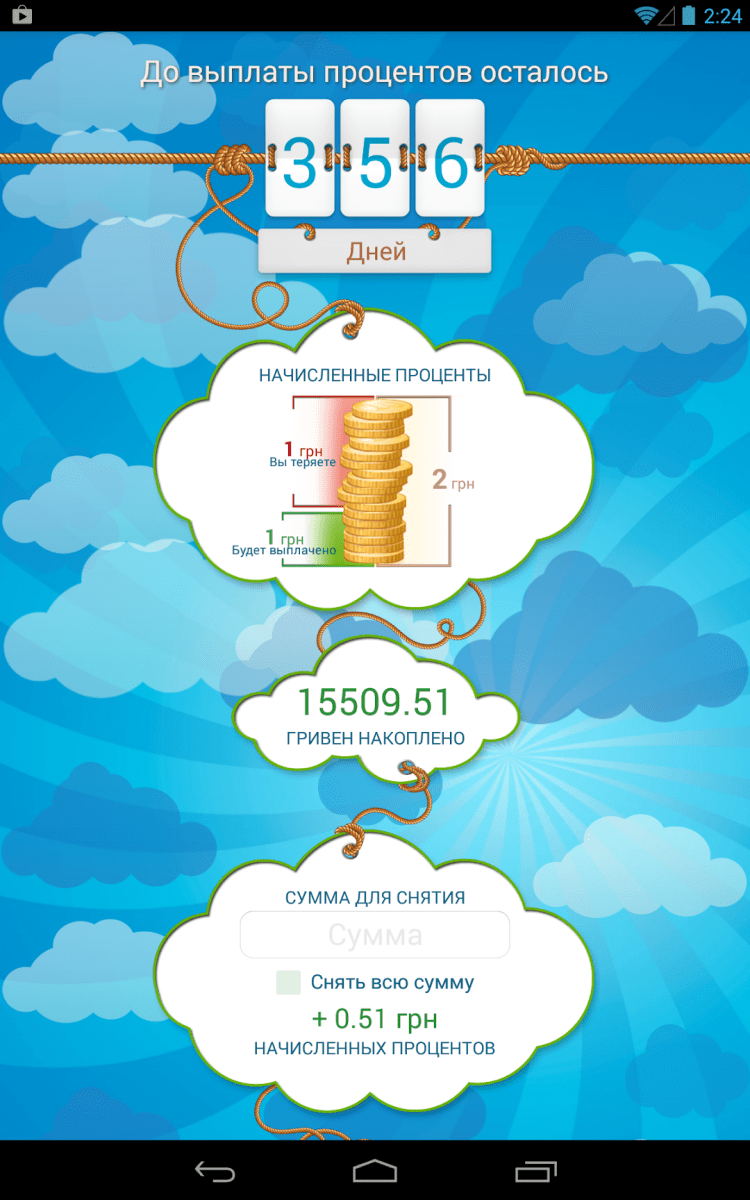Go back using the system back button
The height and width of the screenshot is (1200, 750).
tap(215, 1170)
